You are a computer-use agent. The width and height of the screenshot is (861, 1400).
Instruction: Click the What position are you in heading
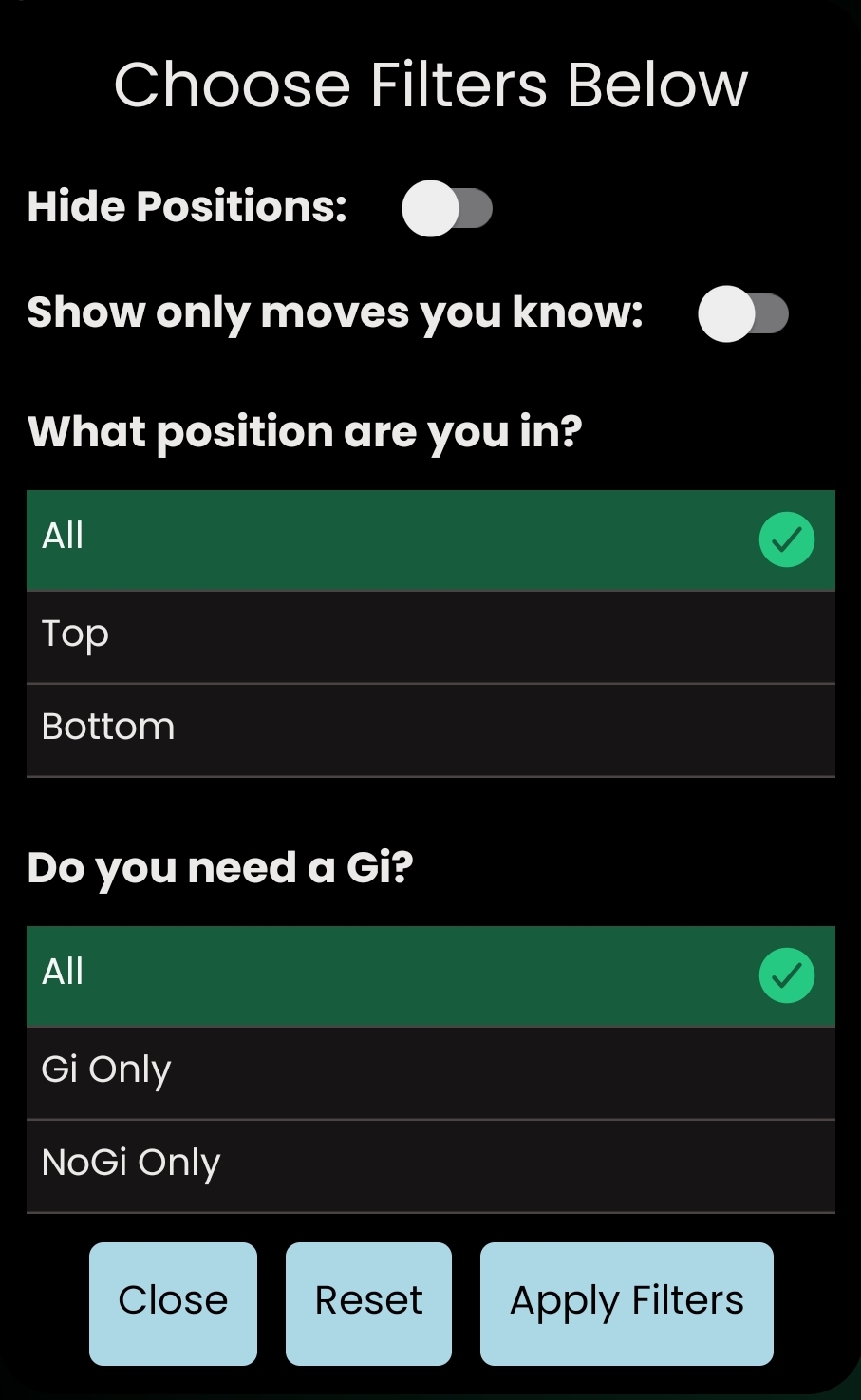306,432
